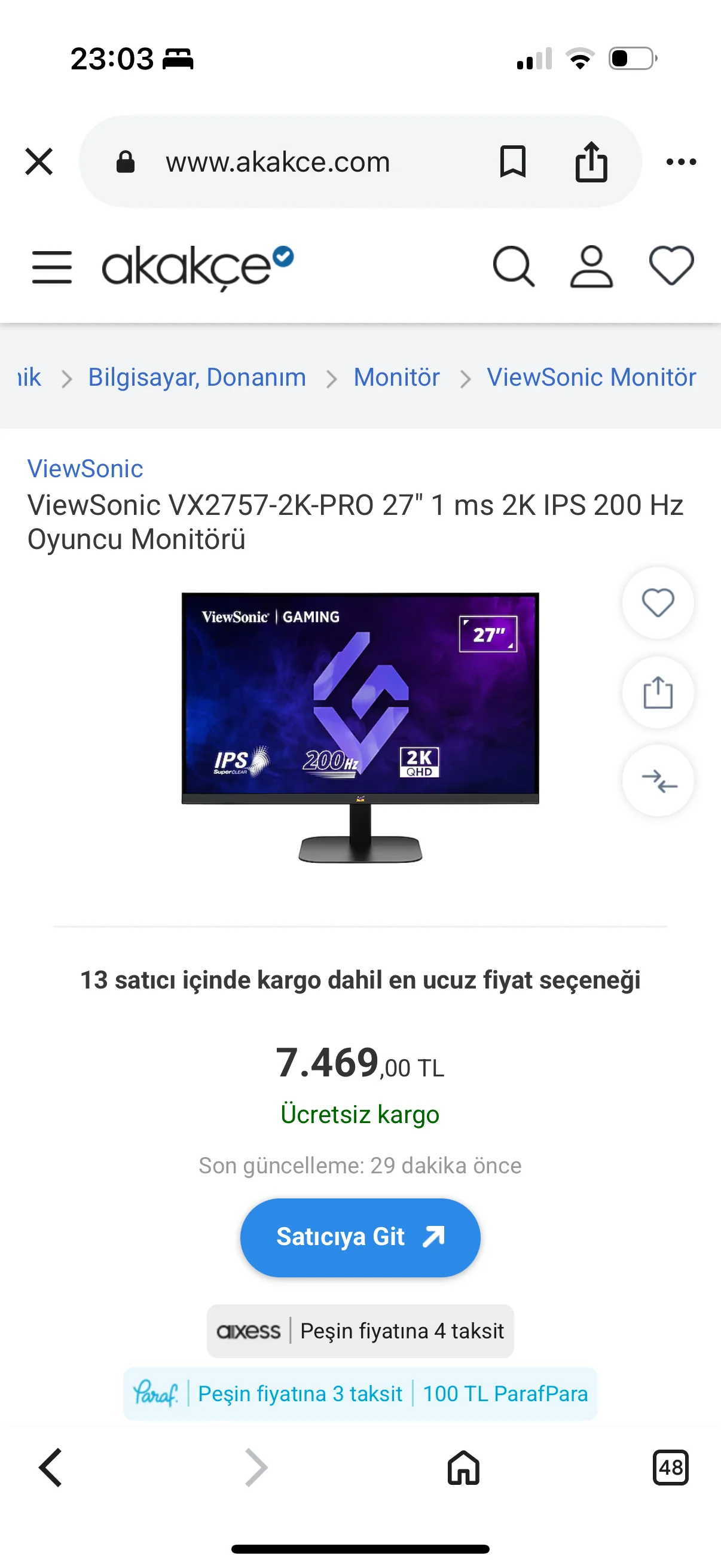721x1568 pixels.
Task: Go to the Bilgisayar, Donanım breadcrumb
Action: point(197,377)
